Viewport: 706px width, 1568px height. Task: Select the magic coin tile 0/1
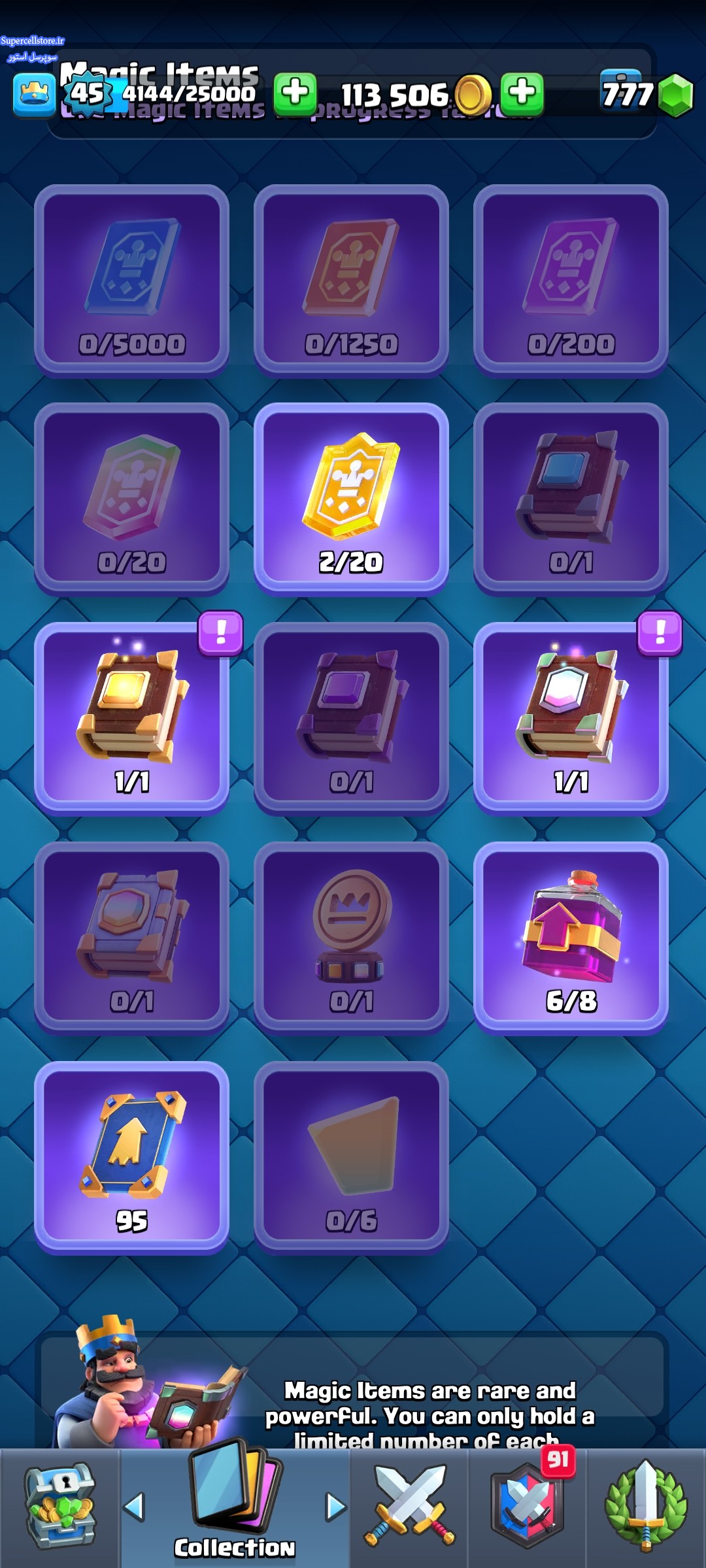click(351, 937)
